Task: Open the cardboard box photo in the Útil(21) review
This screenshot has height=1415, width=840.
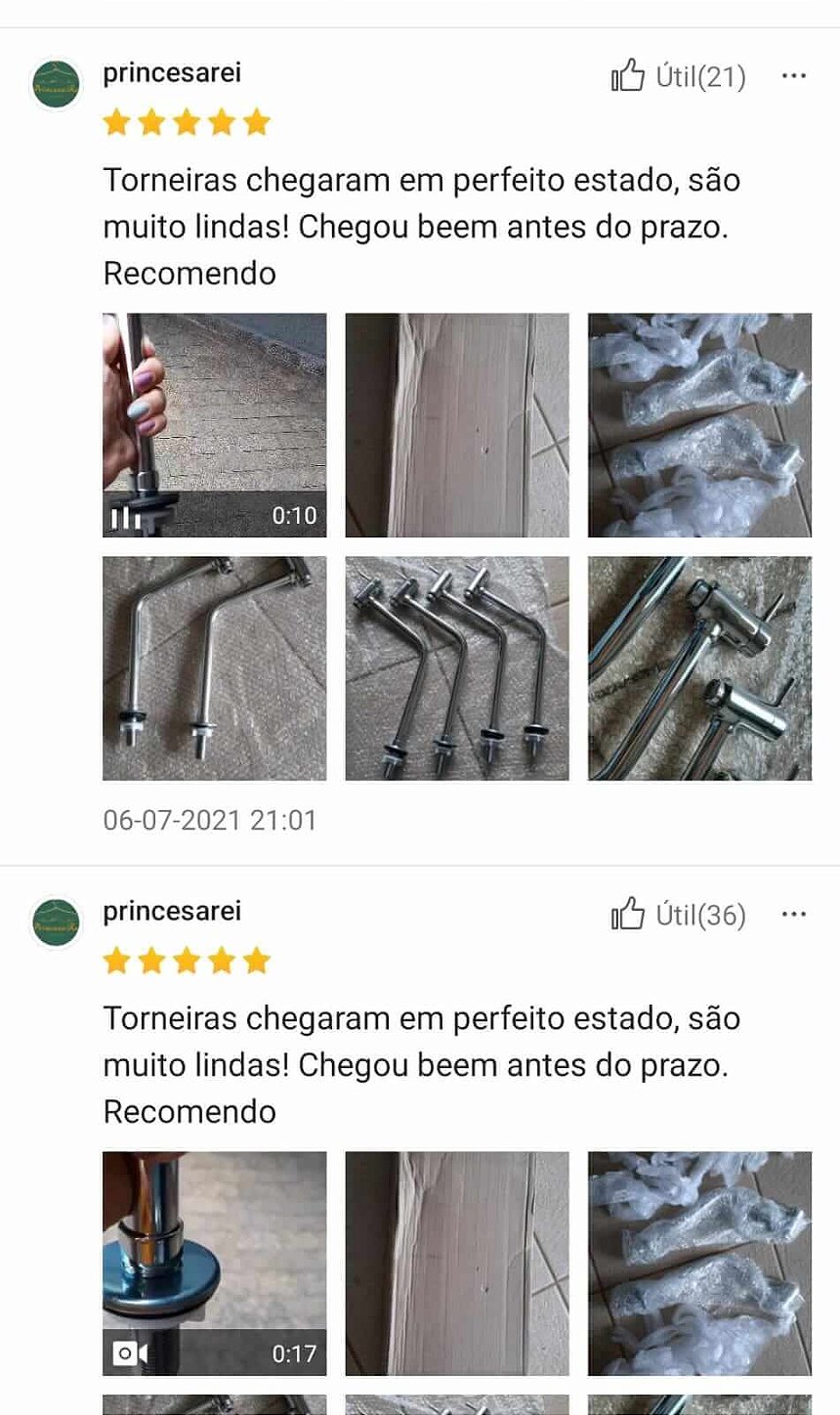Action: [x=457, y=425]
